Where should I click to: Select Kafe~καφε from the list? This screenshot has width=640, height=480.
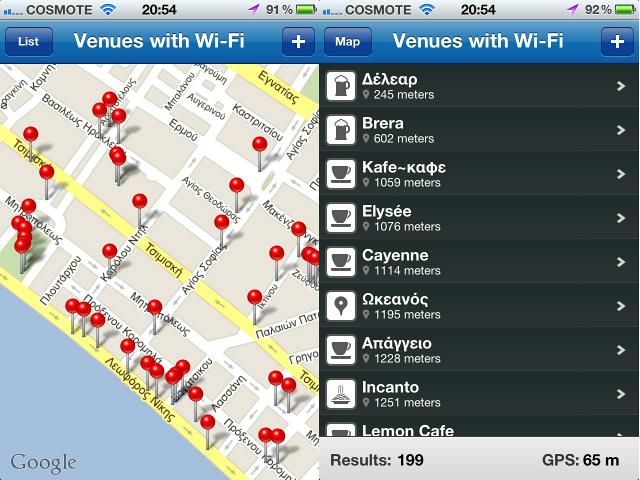point(480,174)
